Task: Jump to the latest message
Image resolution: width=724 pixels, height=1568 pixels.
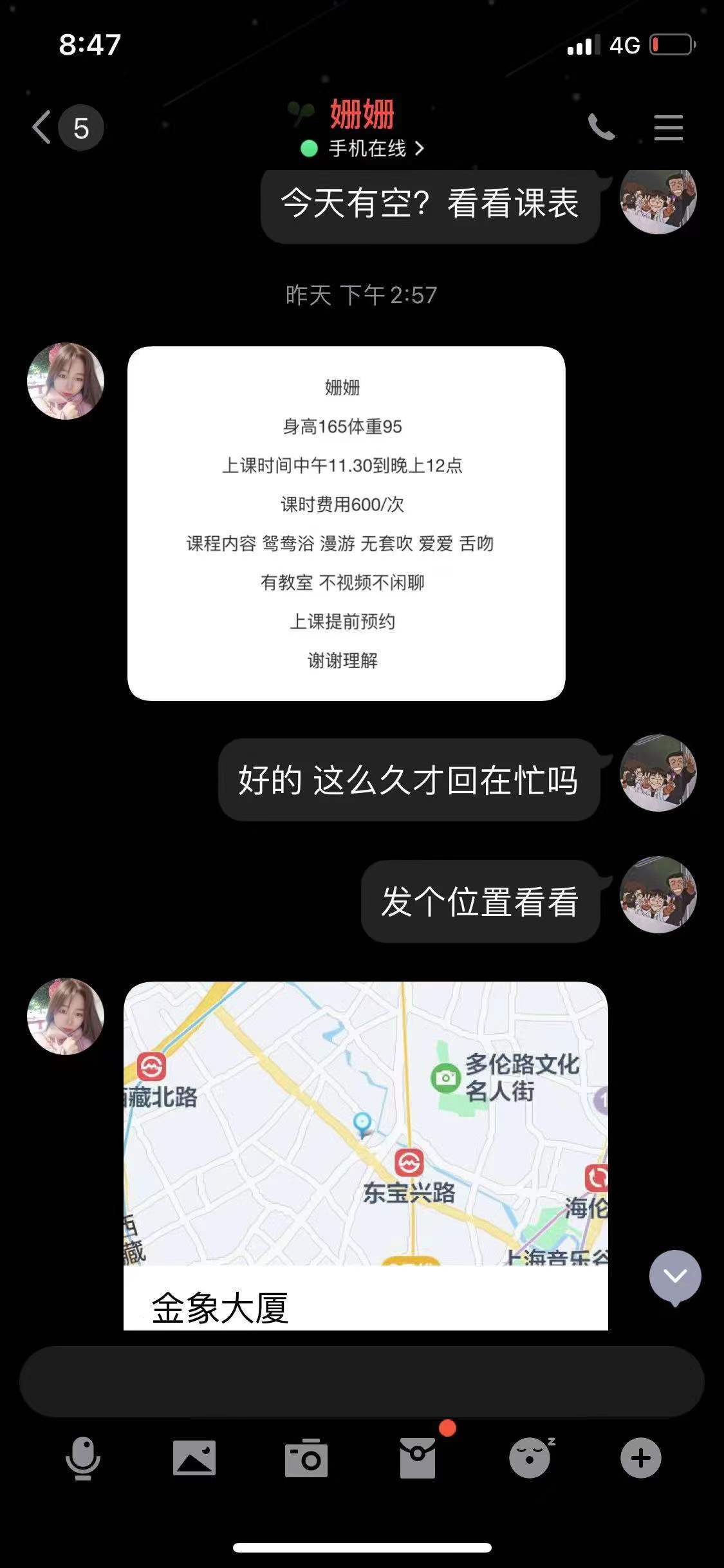Action: pos(674,1277)
